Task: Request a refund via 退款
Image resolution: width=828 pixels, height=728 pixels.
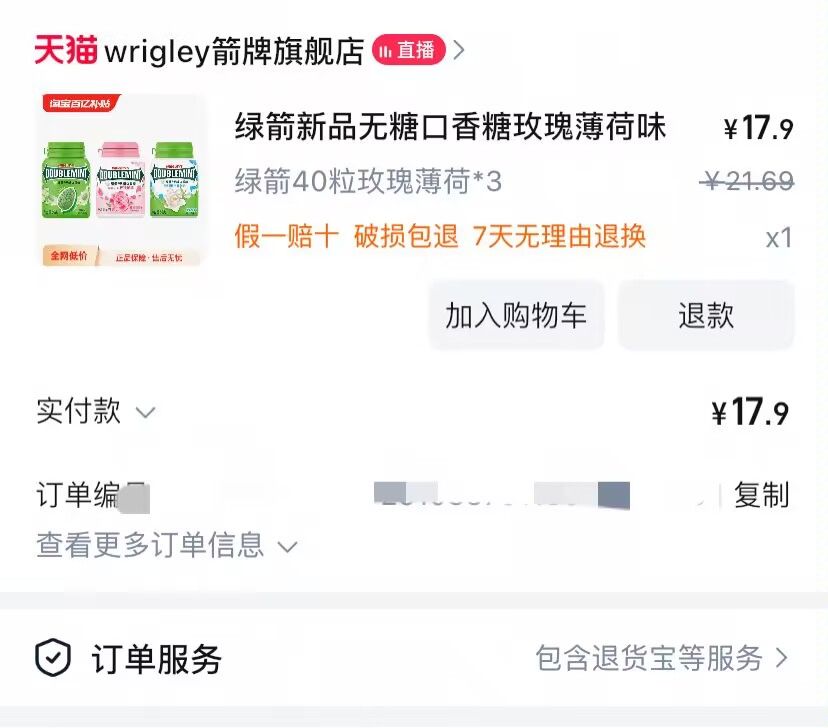Action: coord(706,316)
